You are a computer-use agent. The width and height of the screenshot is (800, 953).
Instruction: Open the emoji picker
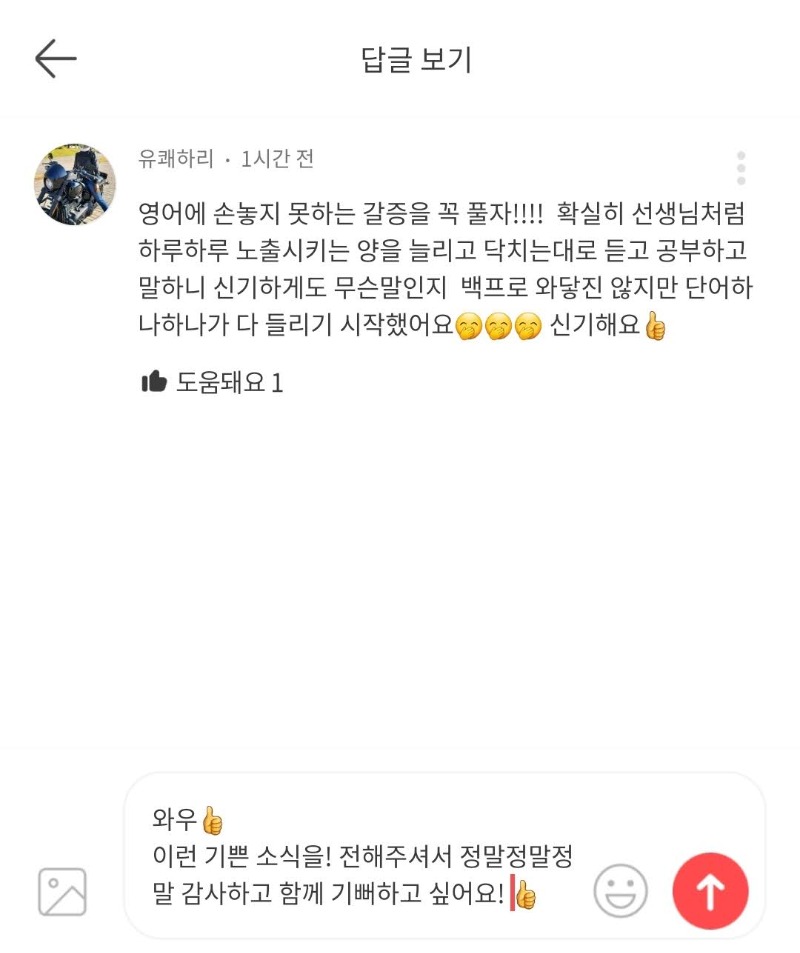tap(620, 890)
